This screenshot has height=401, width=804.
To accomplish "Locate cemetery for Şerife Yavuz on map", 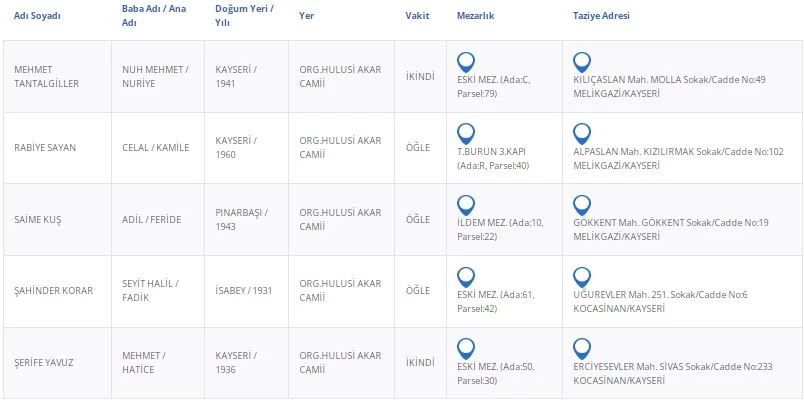I will (465, 348).
